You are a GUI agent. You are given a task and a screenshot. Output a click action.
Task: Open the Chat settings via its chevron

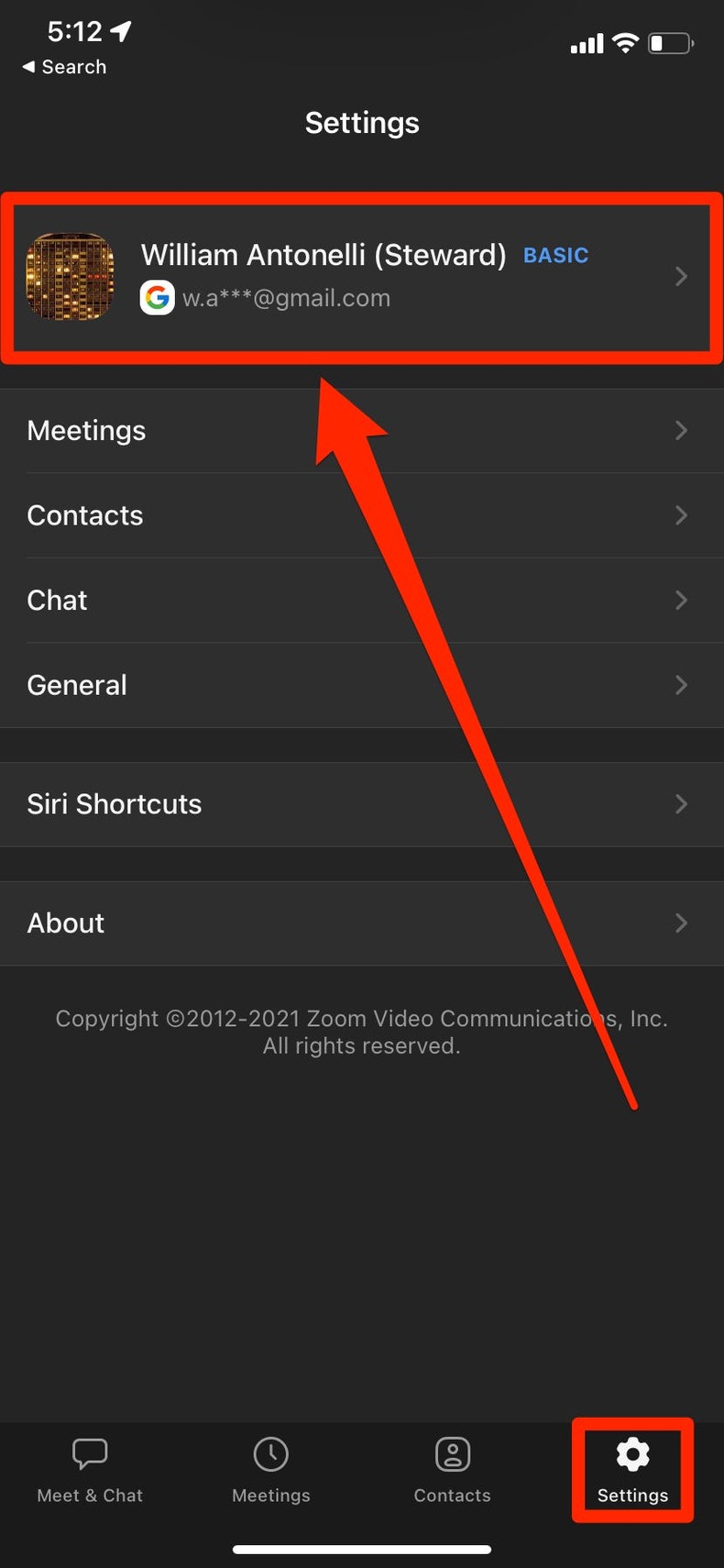680,600
